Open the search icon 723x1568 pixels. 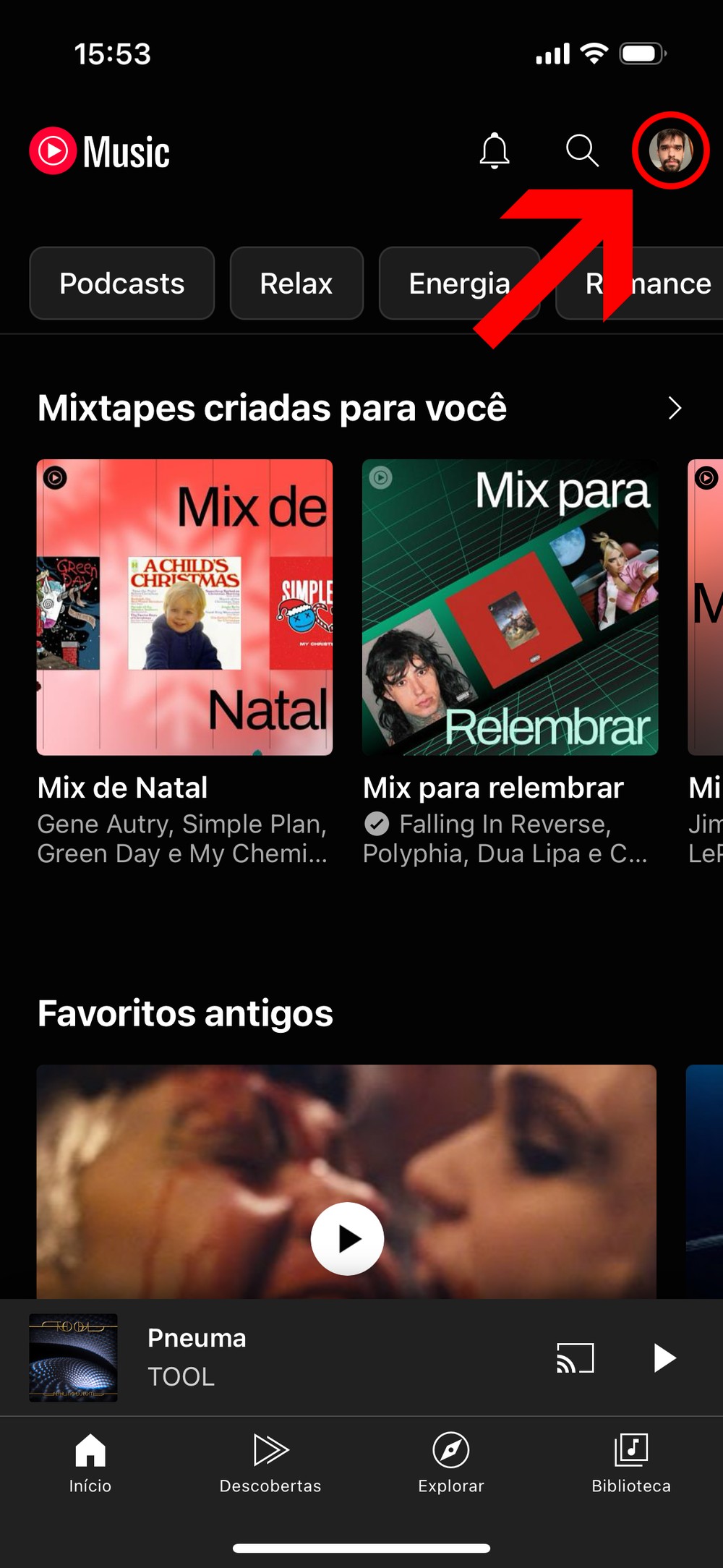click(x=582, y=151)
